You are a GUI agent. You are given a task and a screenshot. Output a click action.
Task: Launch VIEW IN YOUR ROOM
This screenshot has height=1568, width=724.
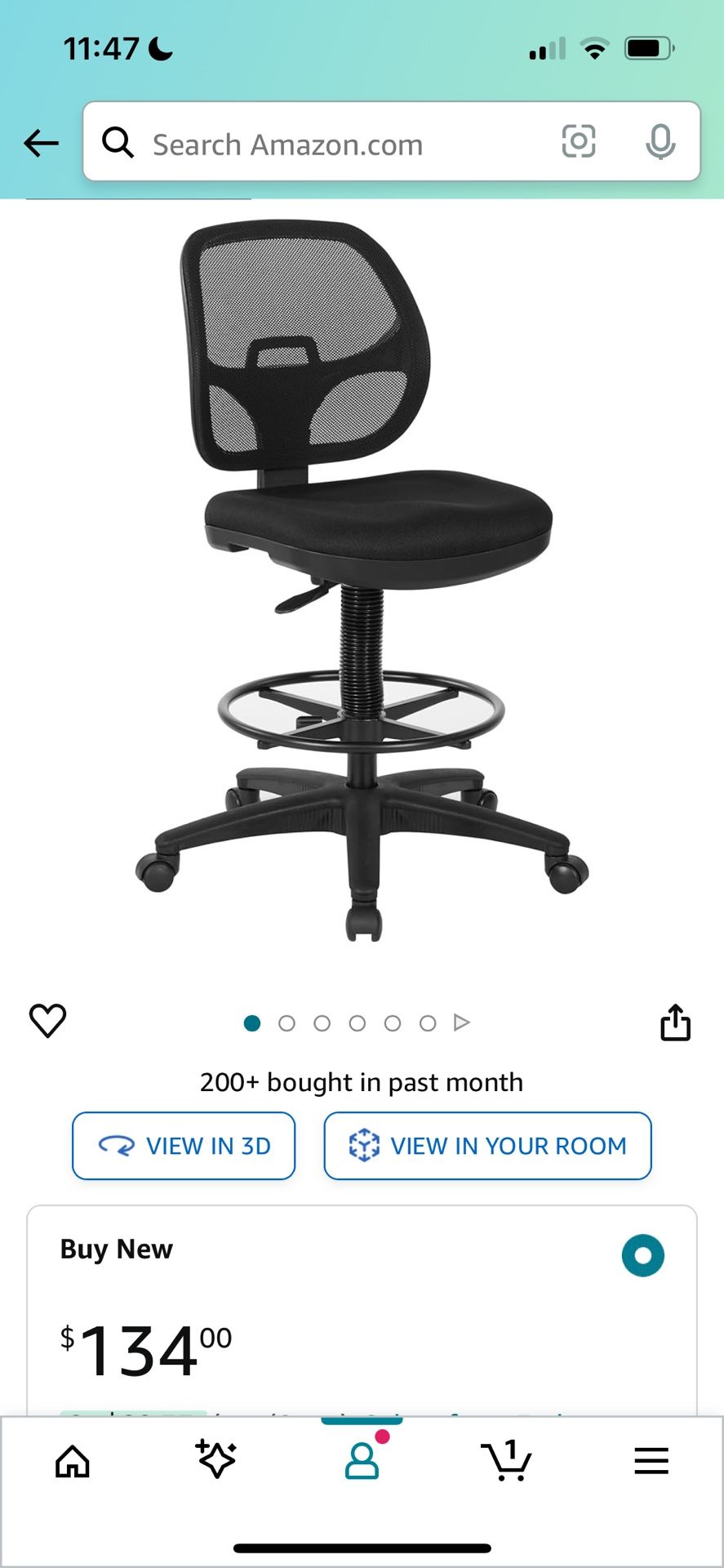[487, 1146]
